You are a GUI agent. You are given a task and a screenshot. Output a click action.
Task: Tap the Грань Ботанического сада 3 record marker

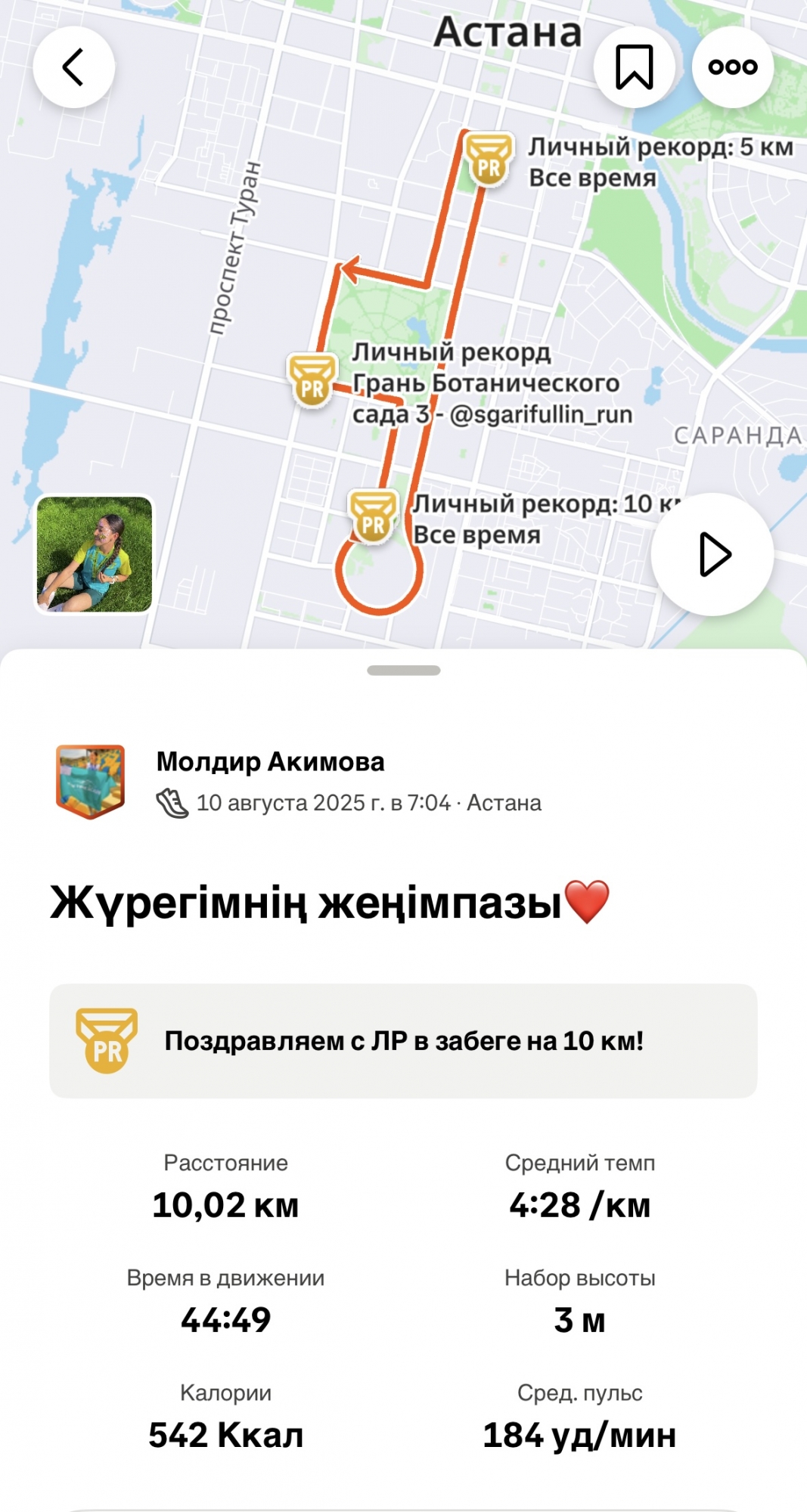(312, 380)
